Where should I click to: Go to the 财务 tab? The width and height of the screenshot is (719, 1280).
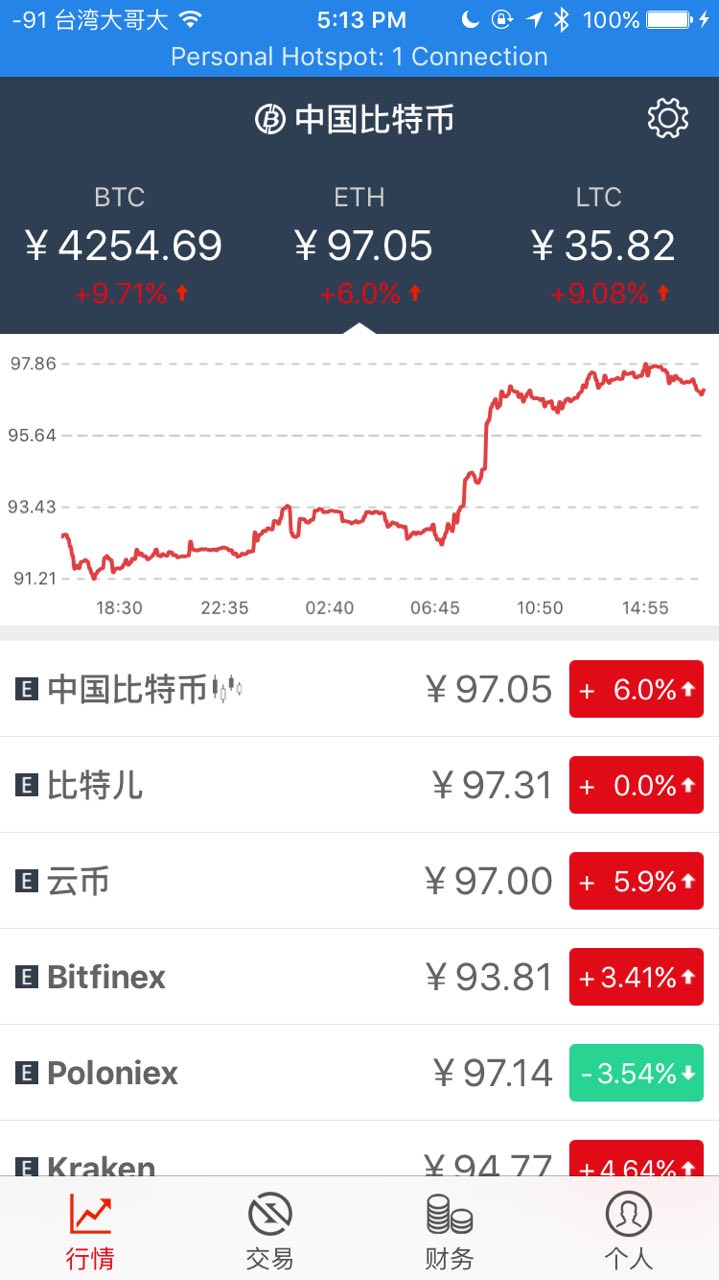449,1228
